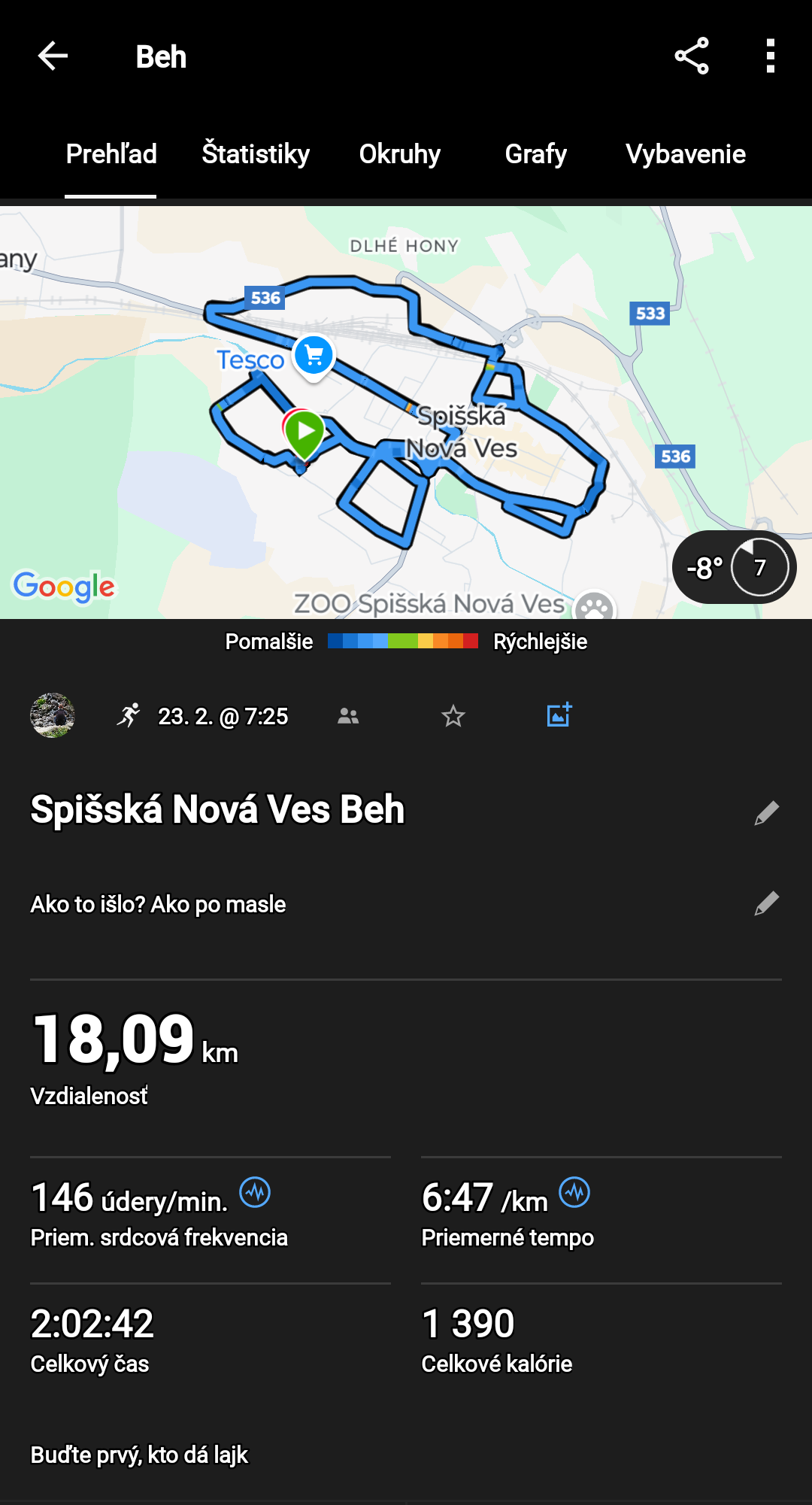Open the weather details badge
Screen dimensions: 812x1505
pyautogui.click(x=734, y=567)
